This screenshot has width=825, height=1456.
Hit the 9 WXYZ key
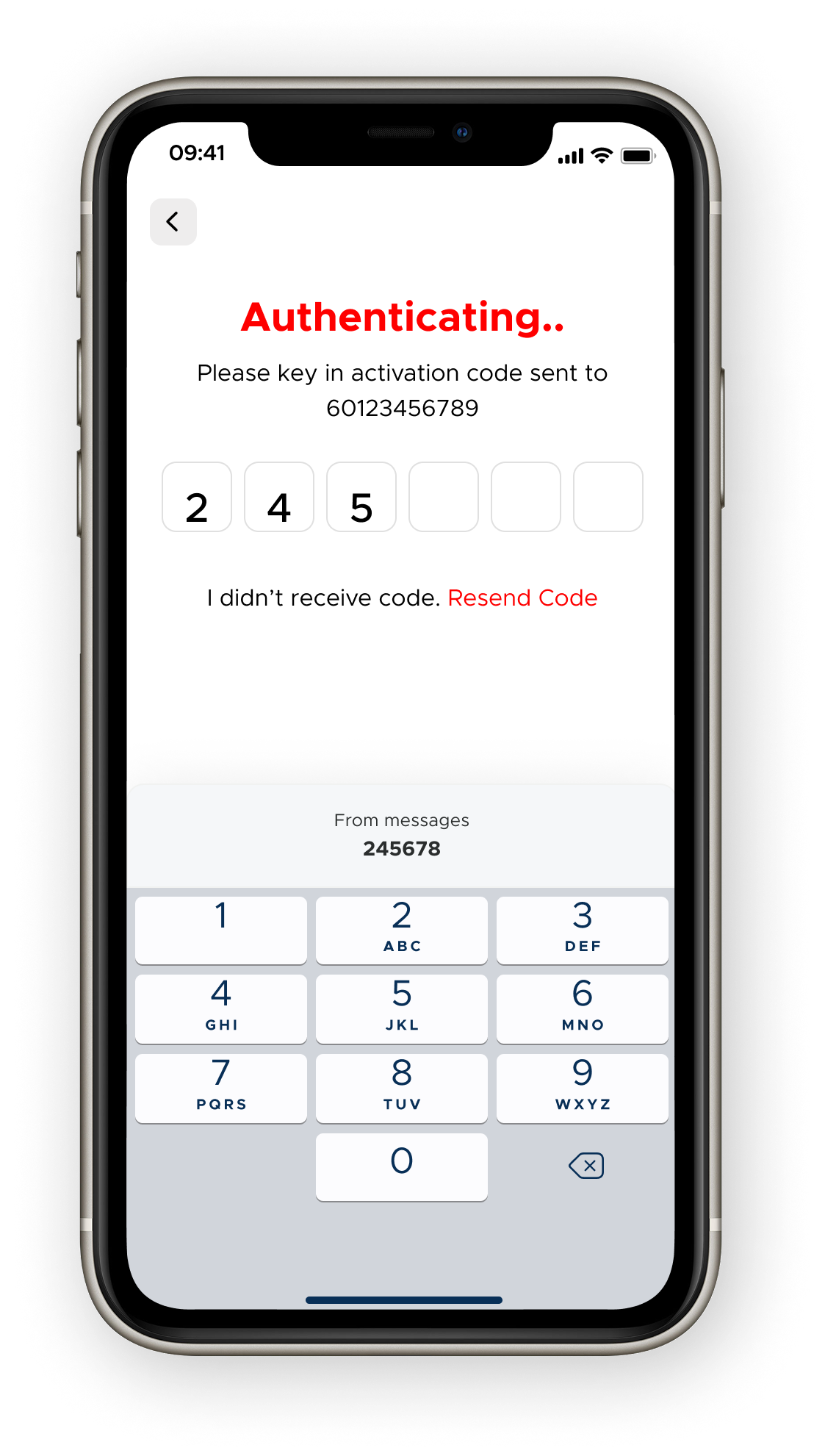582,1088
